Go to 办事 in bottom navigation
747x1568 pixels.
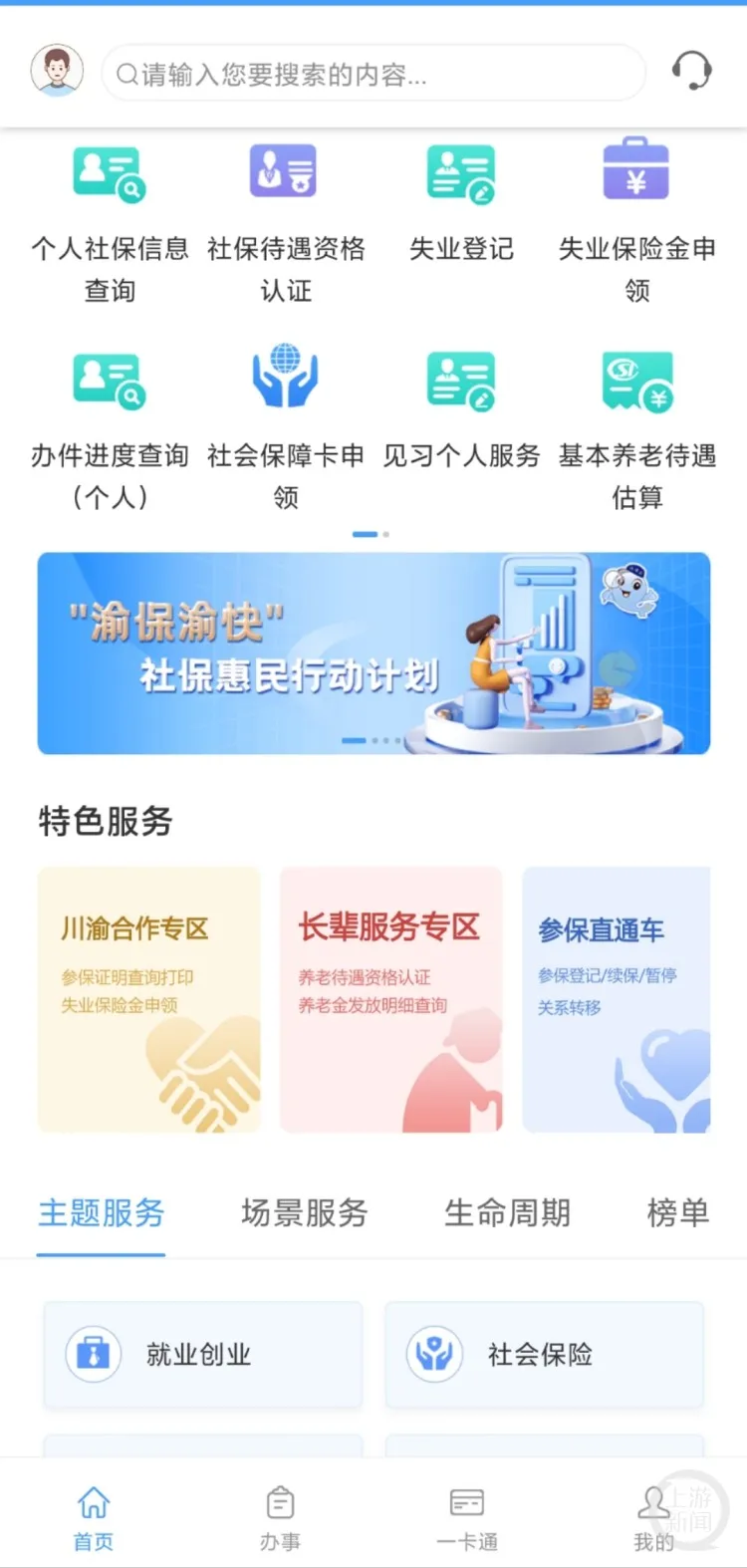tap(280, 1518)
